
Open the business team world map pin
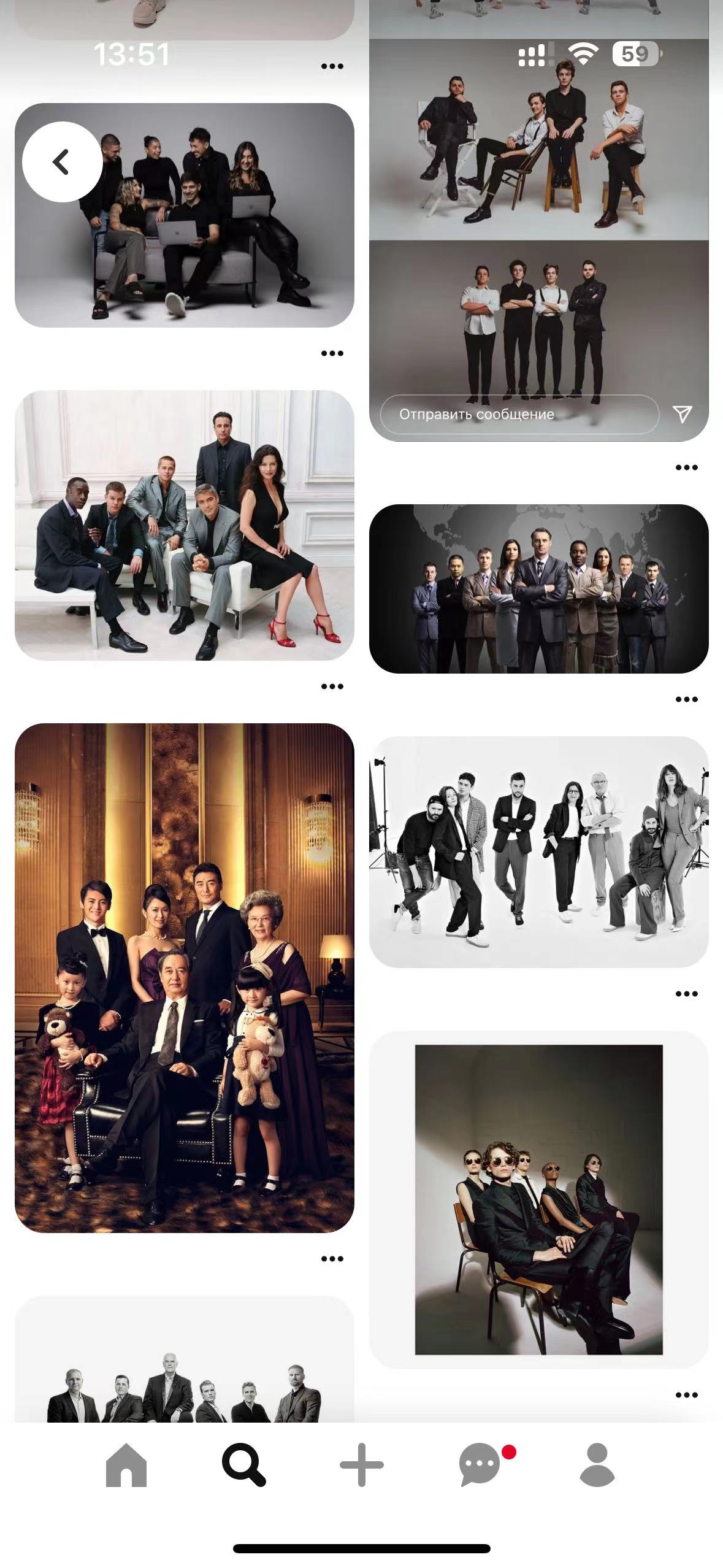click(538, 589)
